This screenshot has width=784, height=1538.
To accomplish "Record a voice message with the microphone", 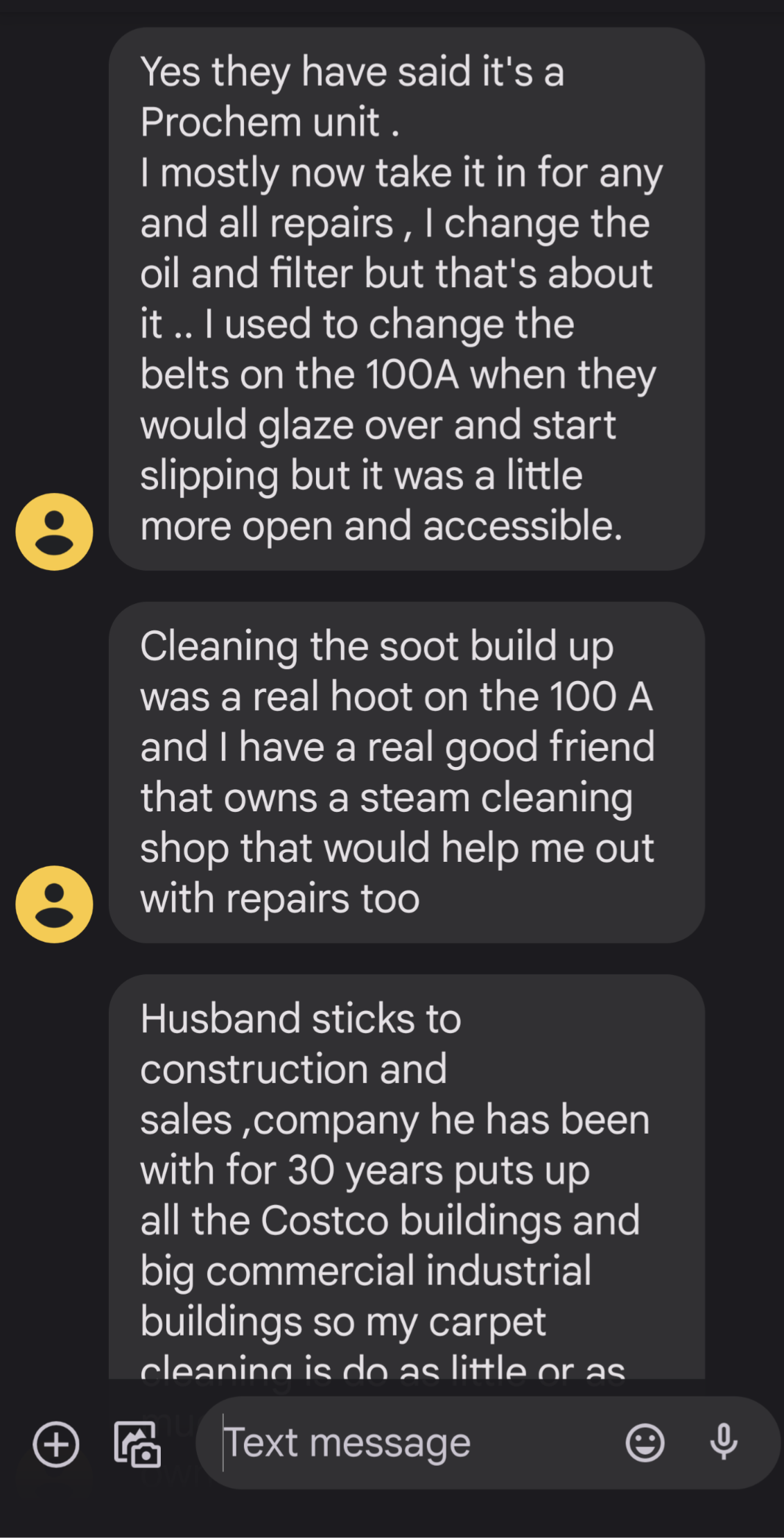I will pos(724,1442).
